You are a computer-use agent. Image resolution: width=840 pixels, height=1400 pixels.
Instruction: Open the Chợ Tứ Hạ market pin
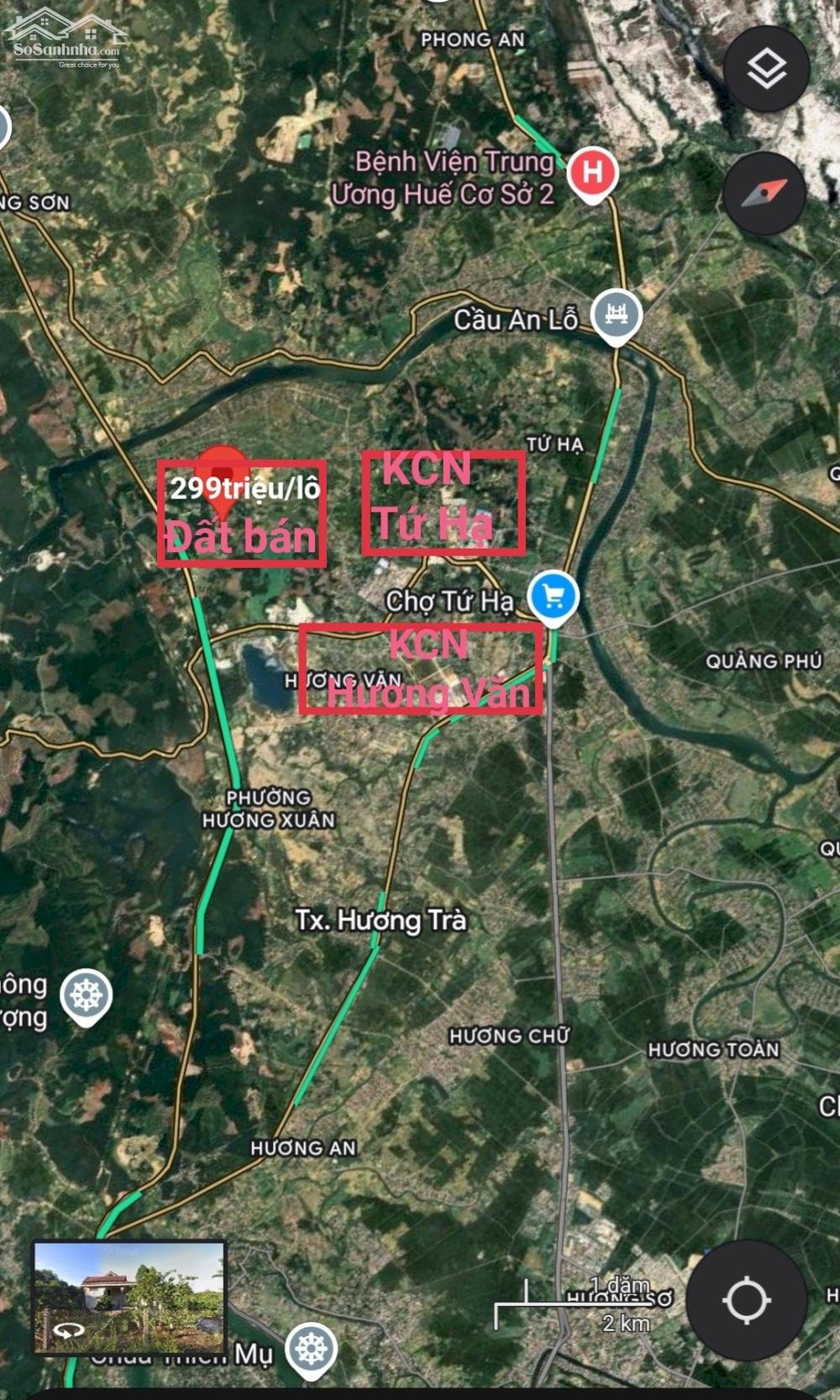(x=553, y=597)
